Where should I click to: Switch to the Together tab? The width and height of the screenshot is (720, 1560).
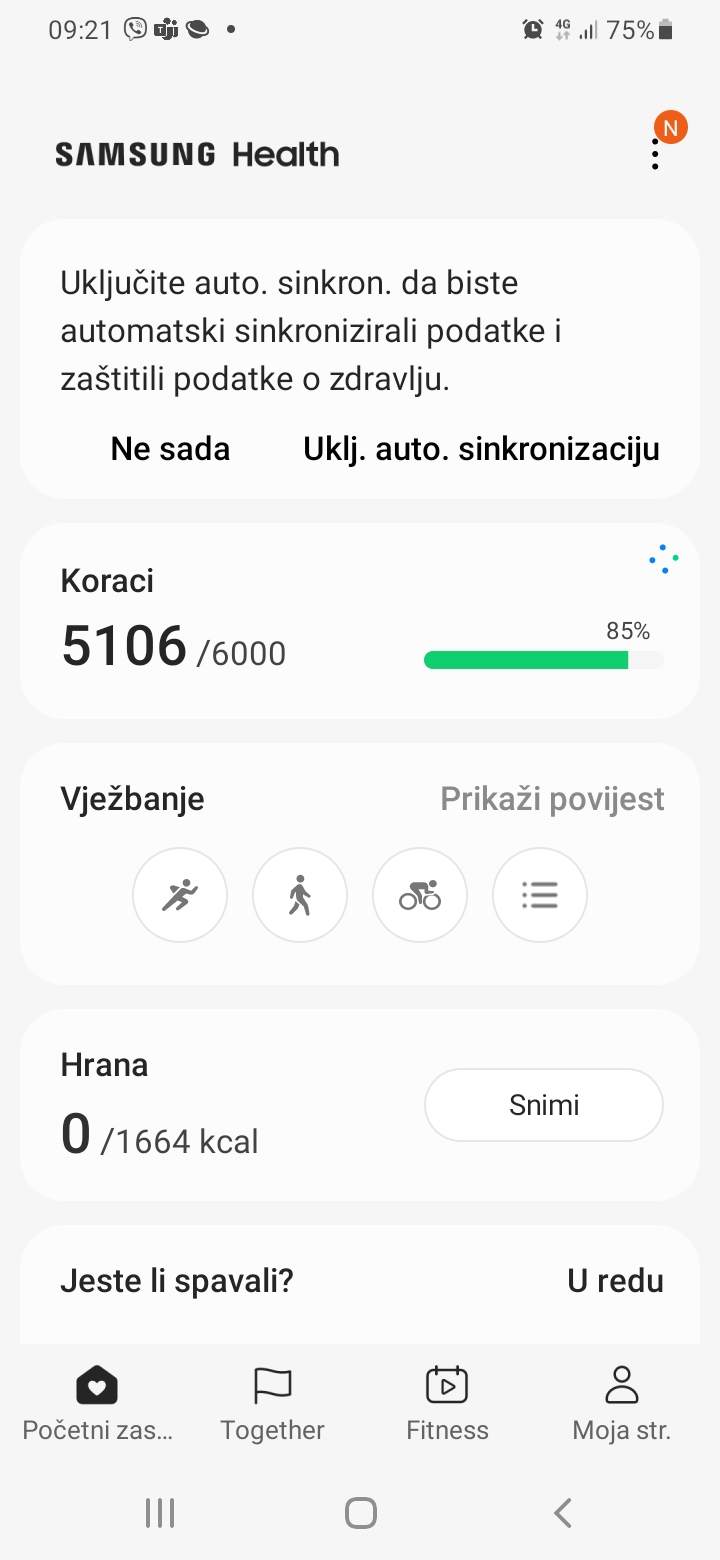point(272,1404)
